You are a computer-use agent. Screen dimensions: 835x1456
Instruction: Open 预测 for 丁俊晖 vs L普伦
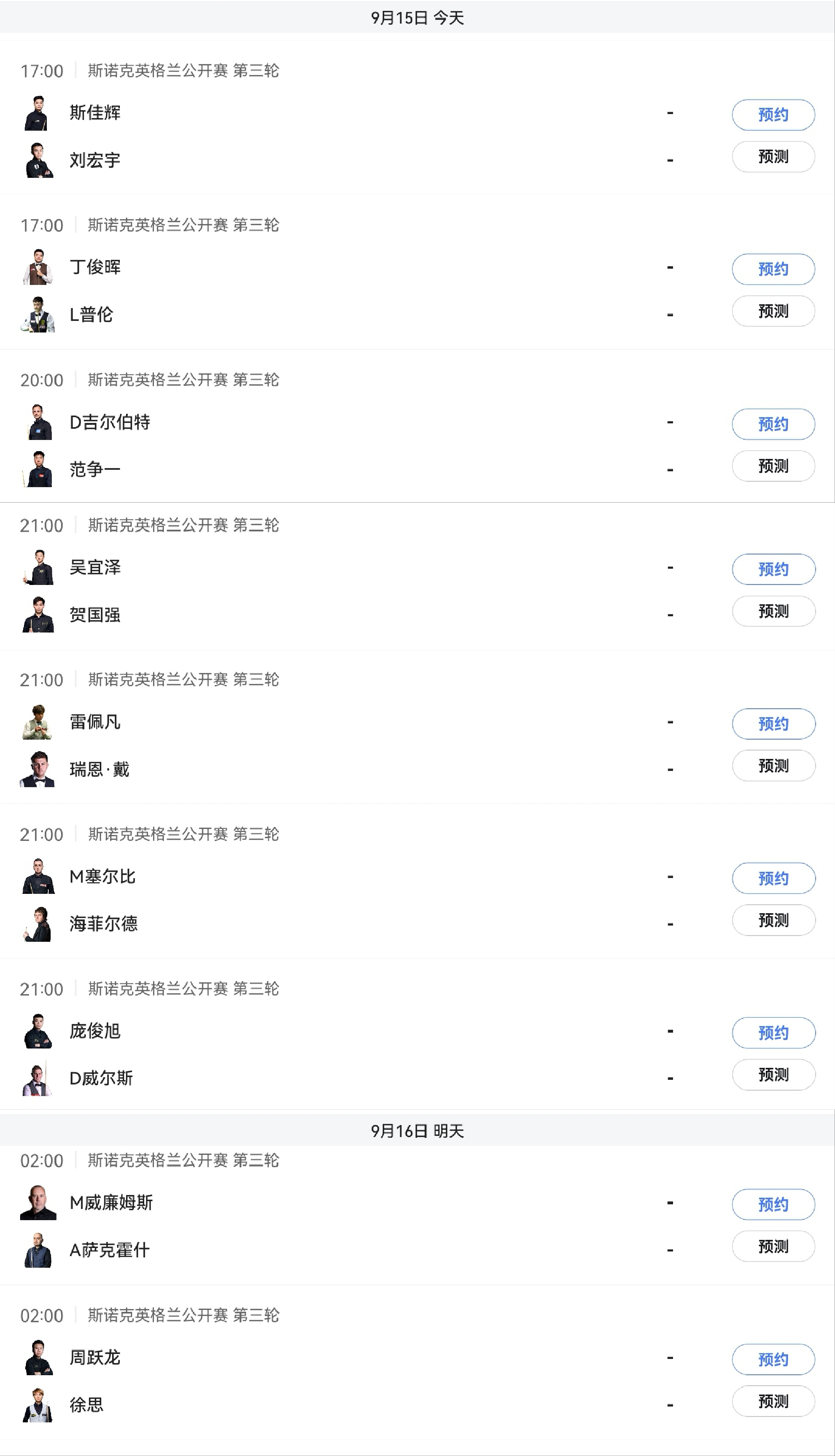[773, 311]
